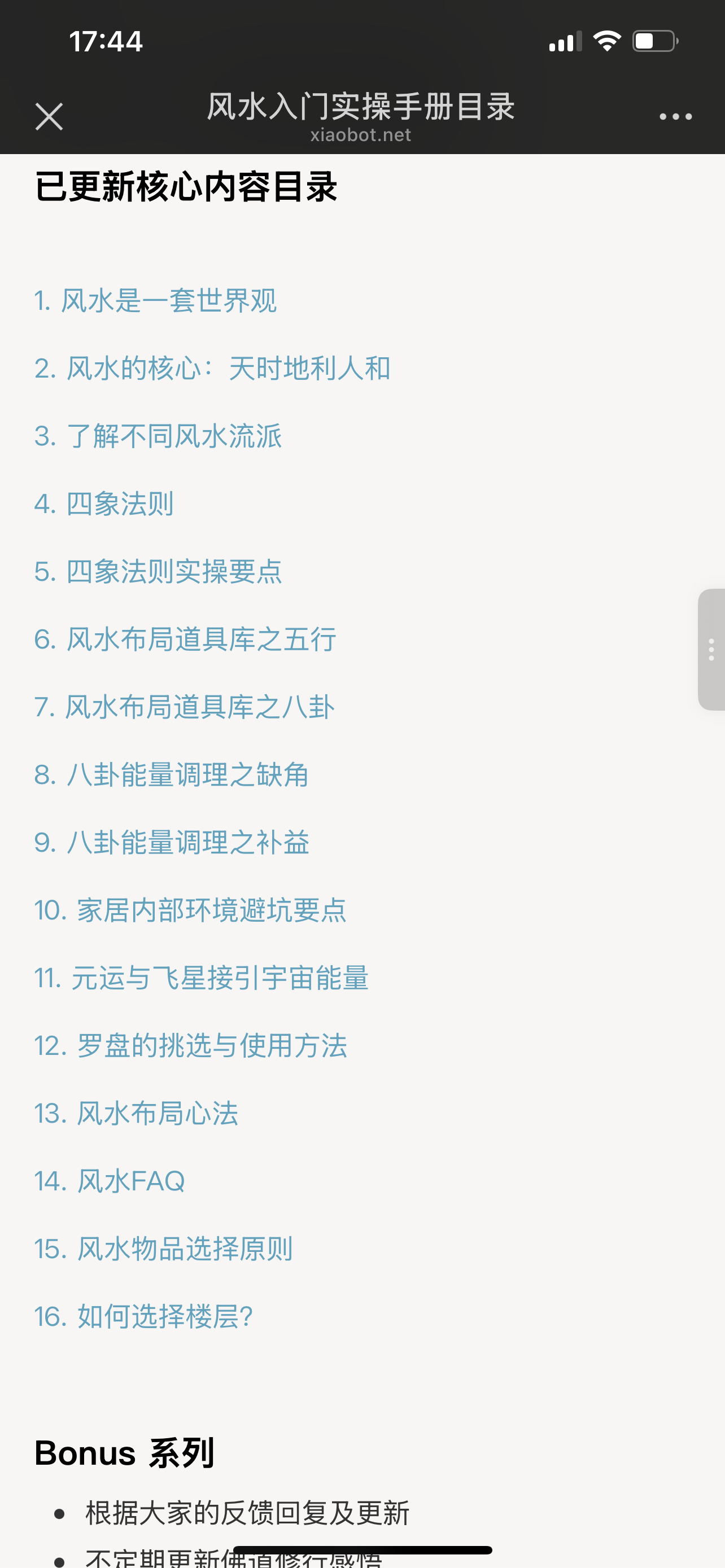This screenshot has width=725, height=1568.
Task: Read chapter 15 风水物品选择原则
Action: (x=164, y=1249)
